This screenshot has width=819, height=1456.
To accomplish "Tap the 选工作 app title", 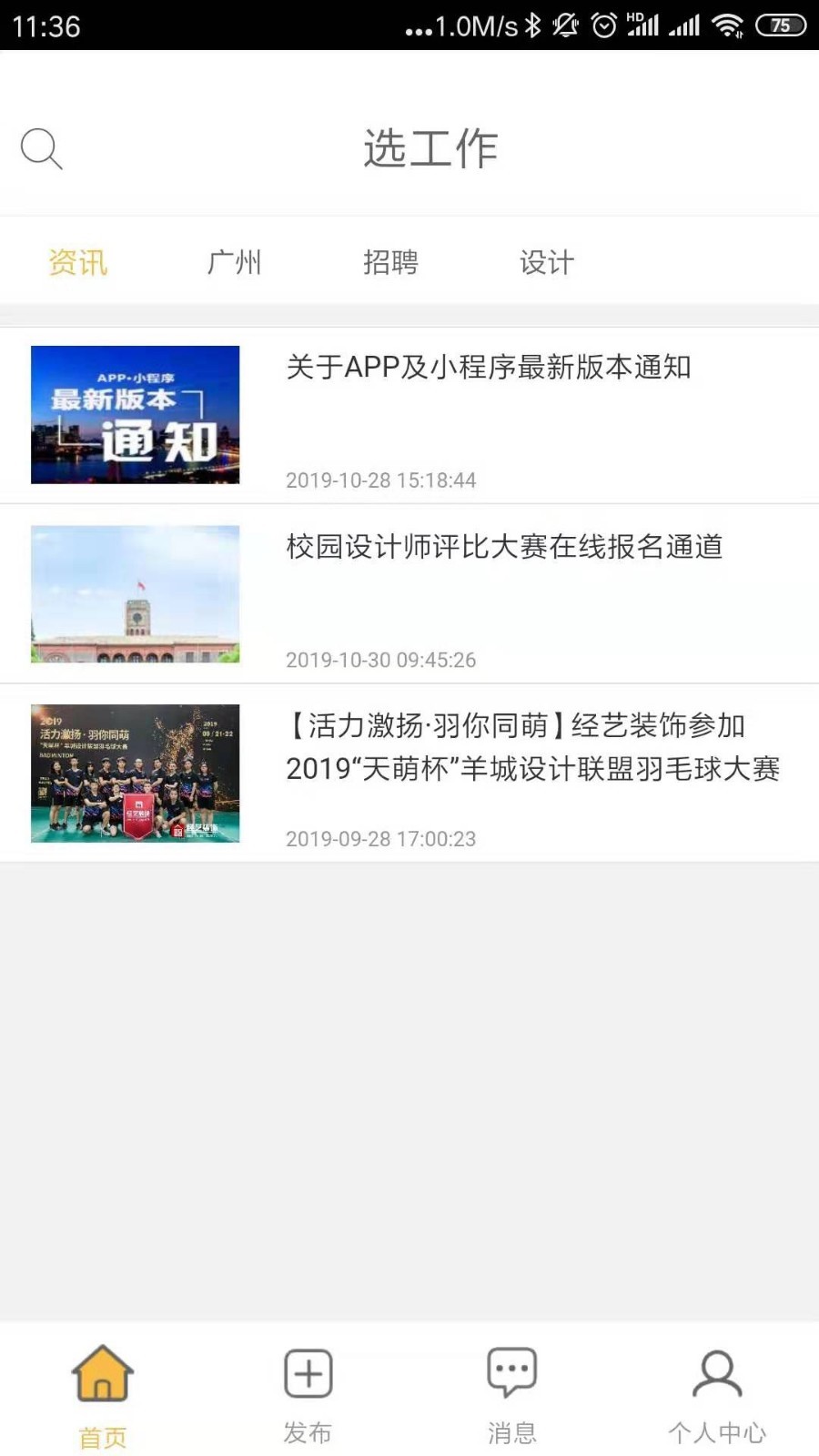I will click(x=430, y=150).
